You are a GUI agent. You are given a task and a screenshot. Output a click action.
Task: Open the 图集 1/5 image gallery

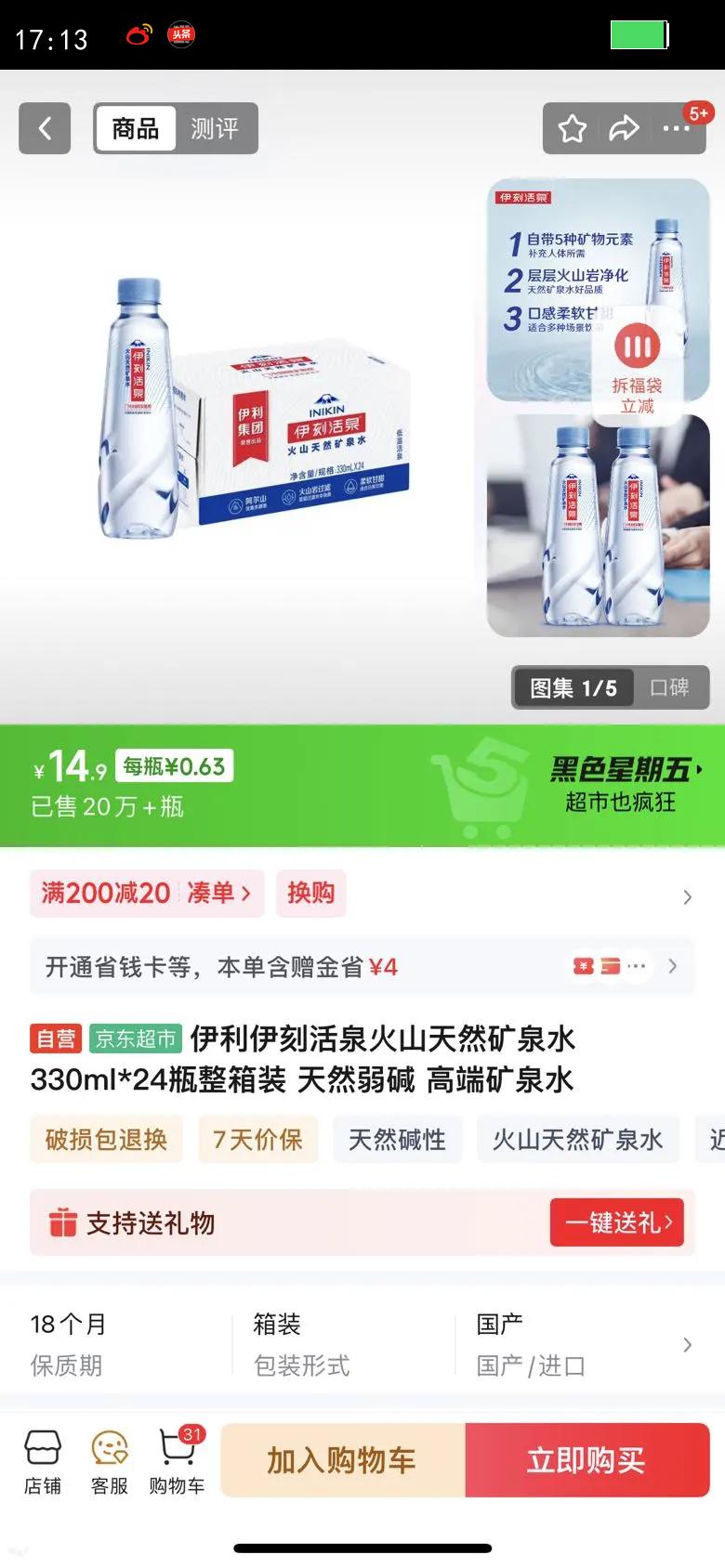tap(573, 687)
